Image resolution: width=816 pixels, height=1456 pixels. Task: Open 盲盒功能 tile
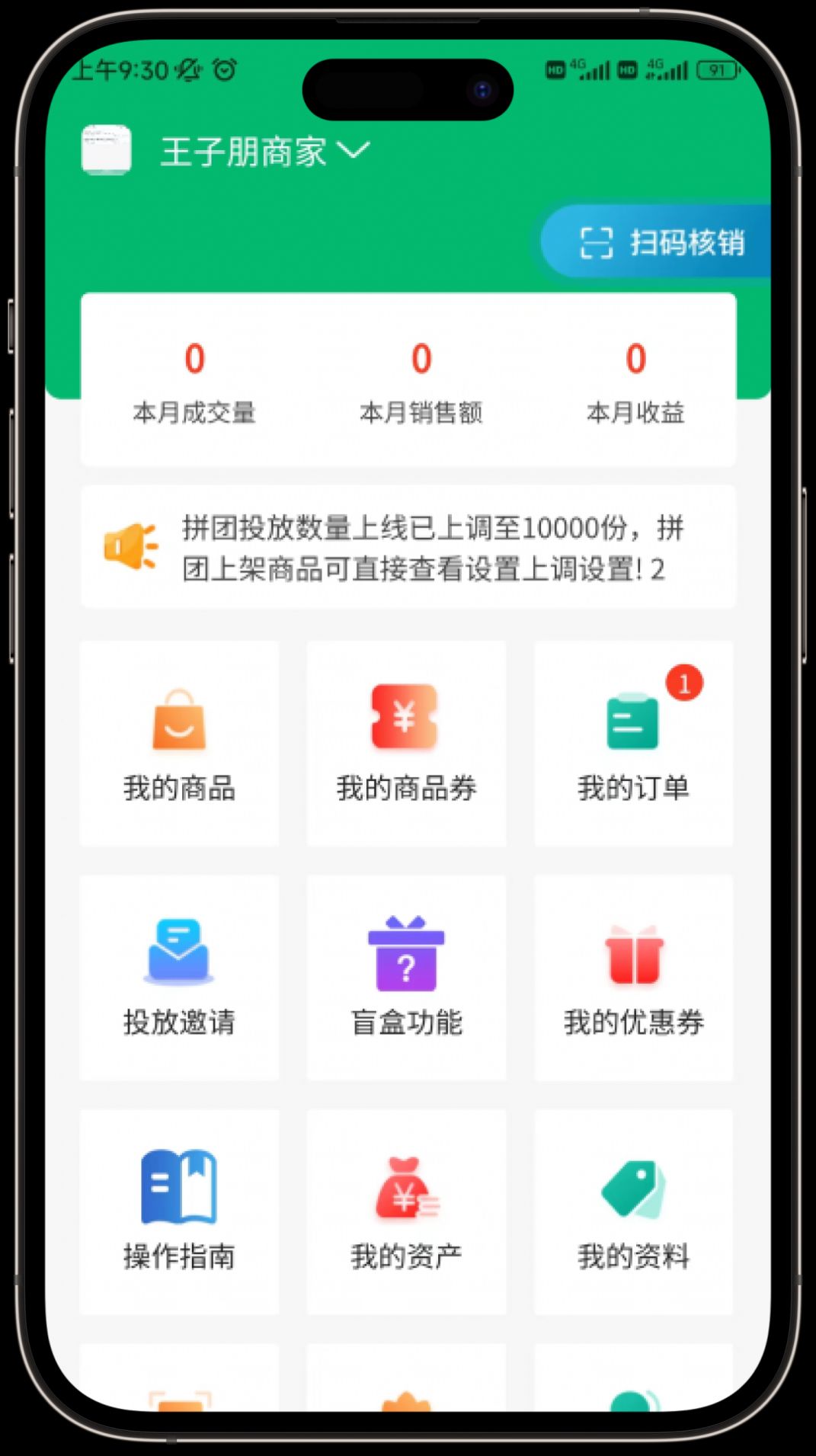pos(406,978)
